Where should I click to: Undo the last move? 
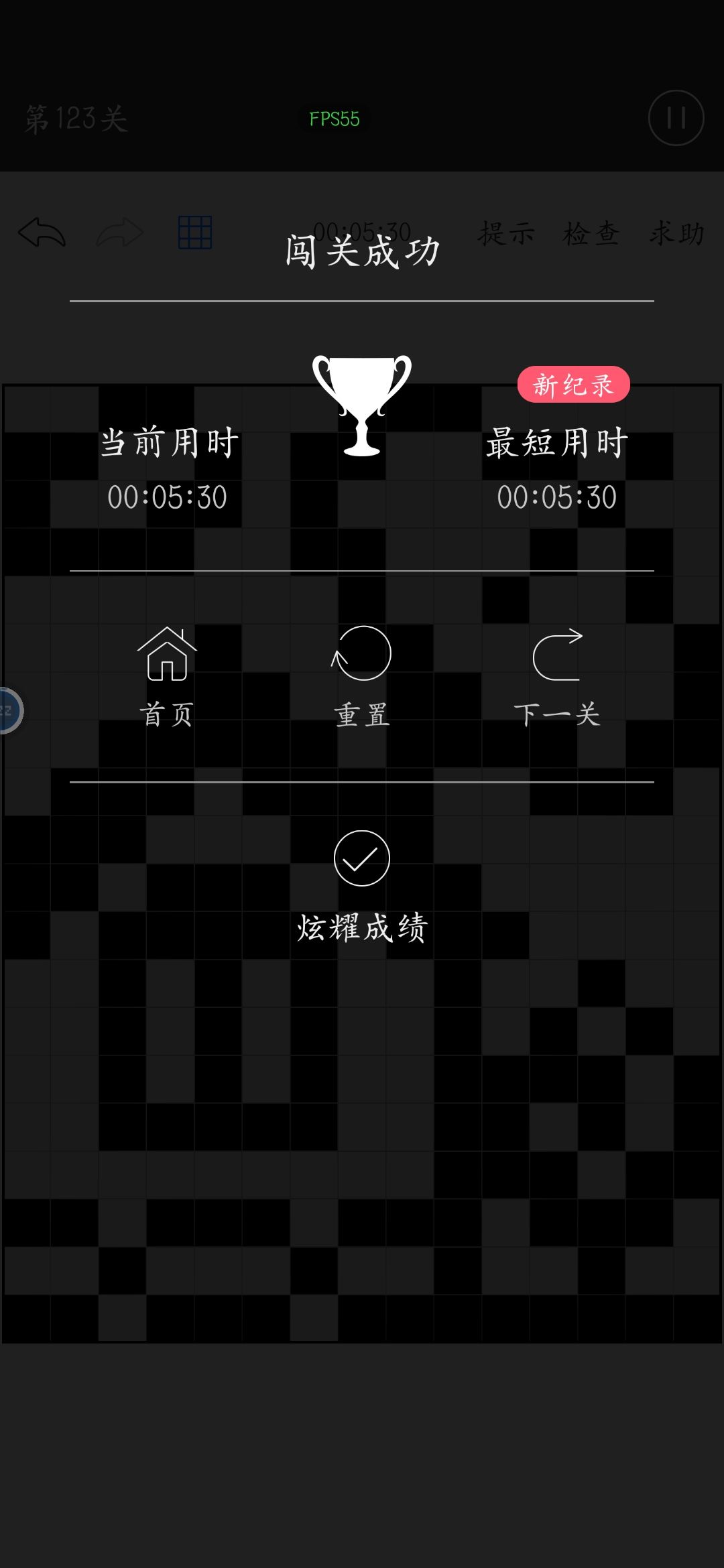click(40, 231)
